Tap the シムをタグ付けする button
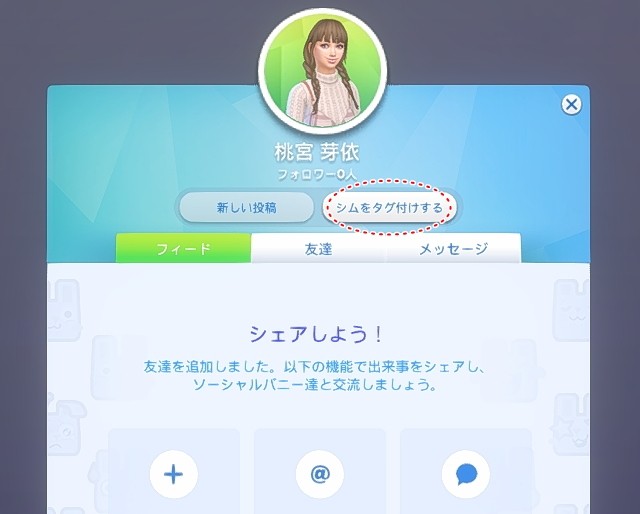 point(389,208)
